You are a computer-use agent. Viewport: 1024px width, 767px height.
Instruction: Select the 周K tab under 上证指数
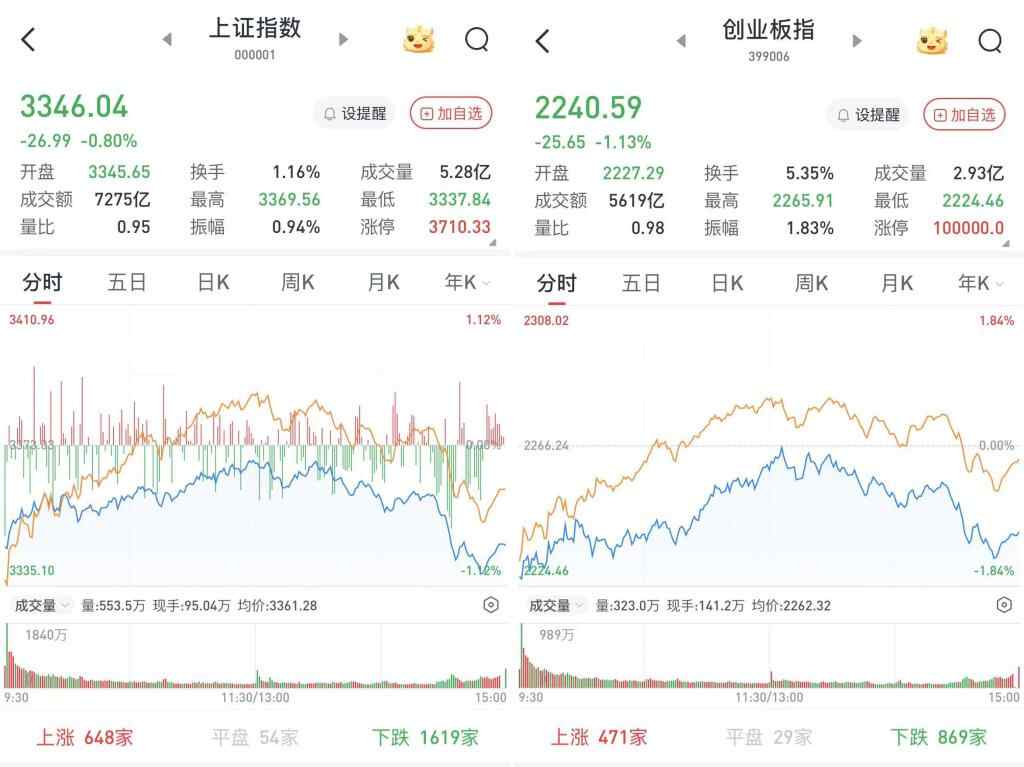[297, 283]
